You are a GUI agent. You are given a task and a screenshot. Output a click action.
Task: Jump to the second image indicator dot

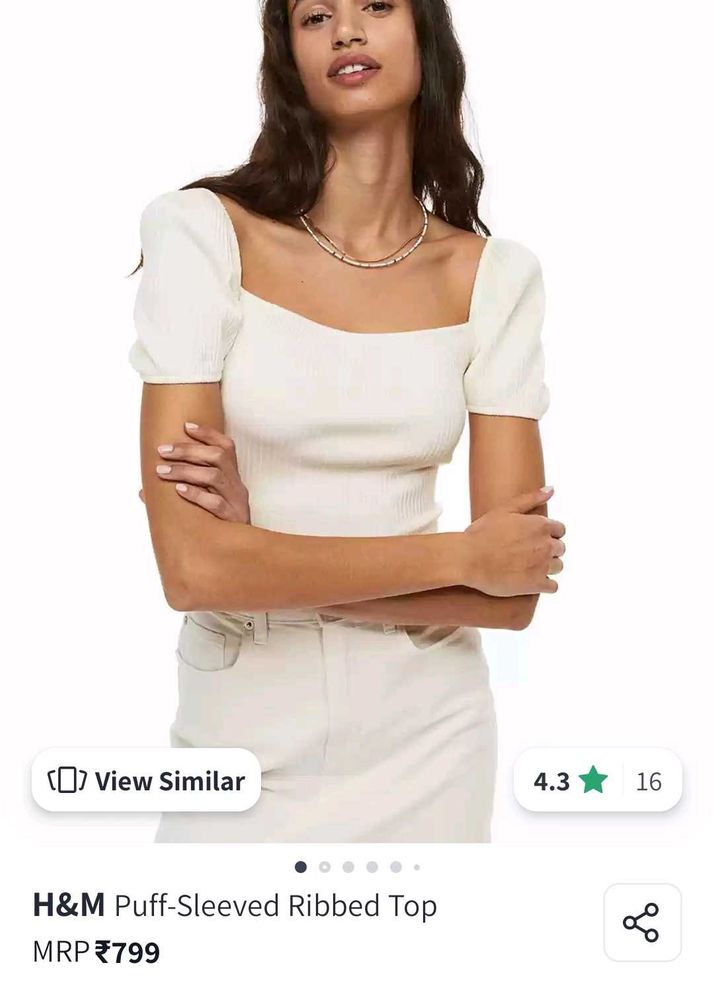point(324,867)
